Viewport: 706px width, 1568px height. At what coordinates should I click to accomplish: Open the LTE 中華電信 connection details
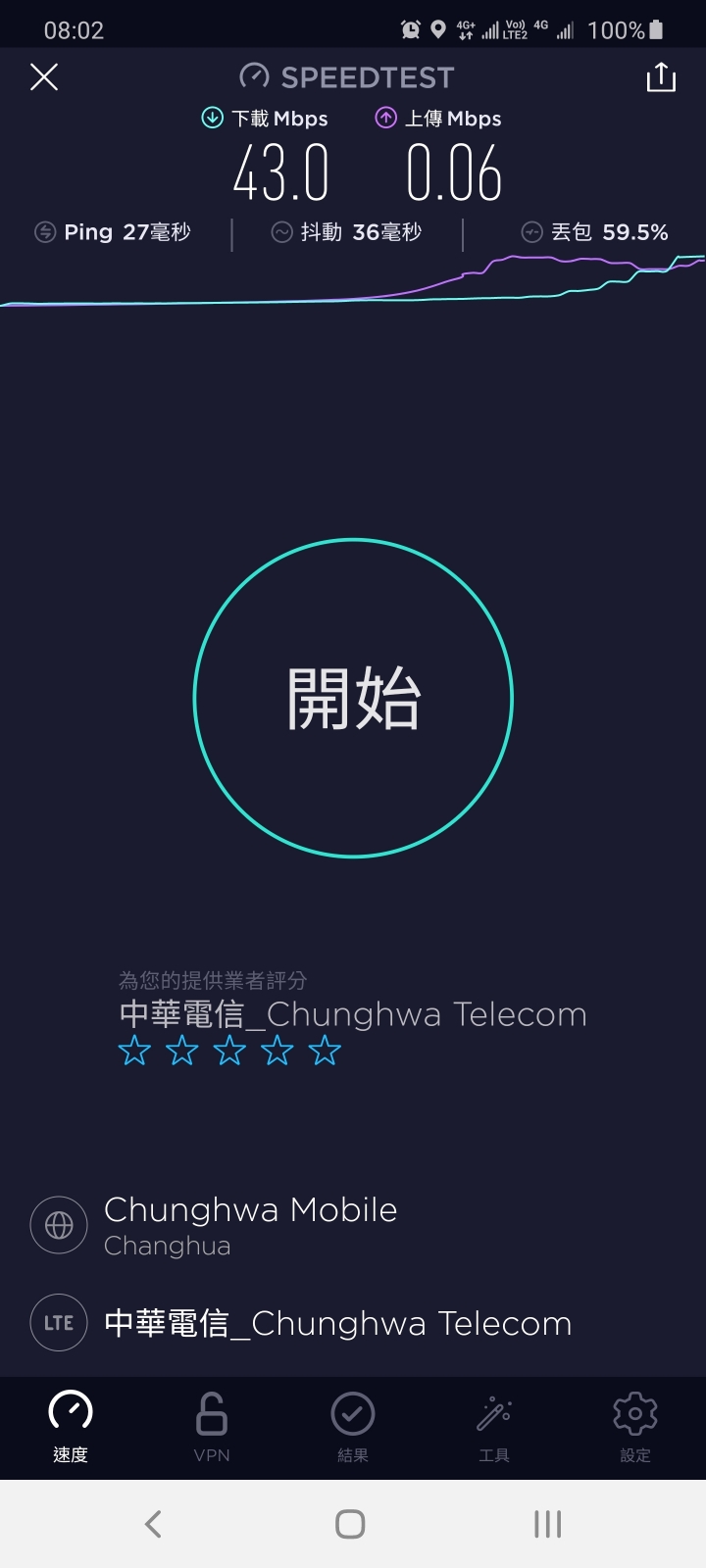[336, 1324]
